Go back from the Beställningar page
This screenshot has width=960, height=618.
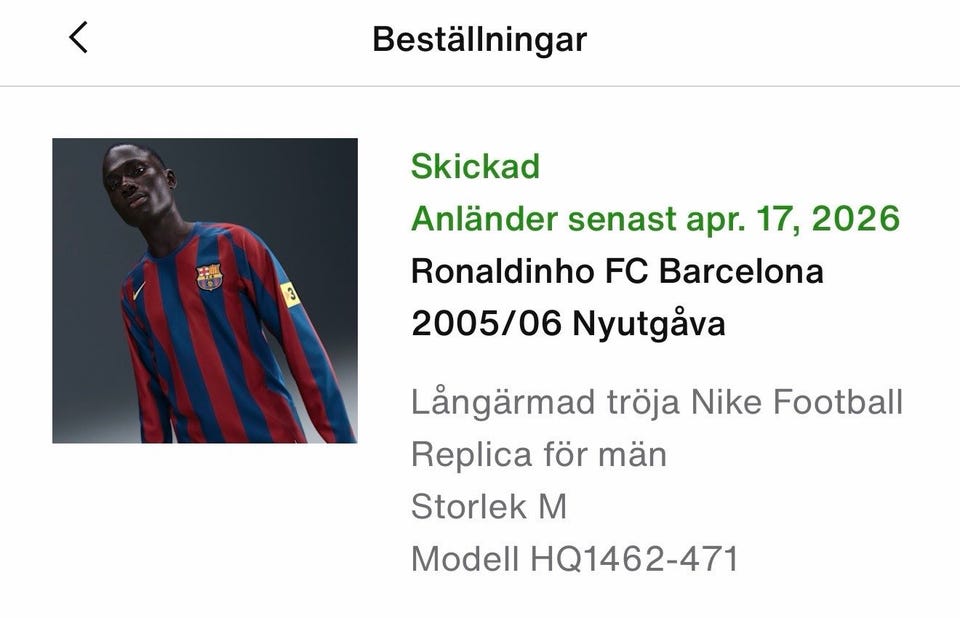point(78,38)
